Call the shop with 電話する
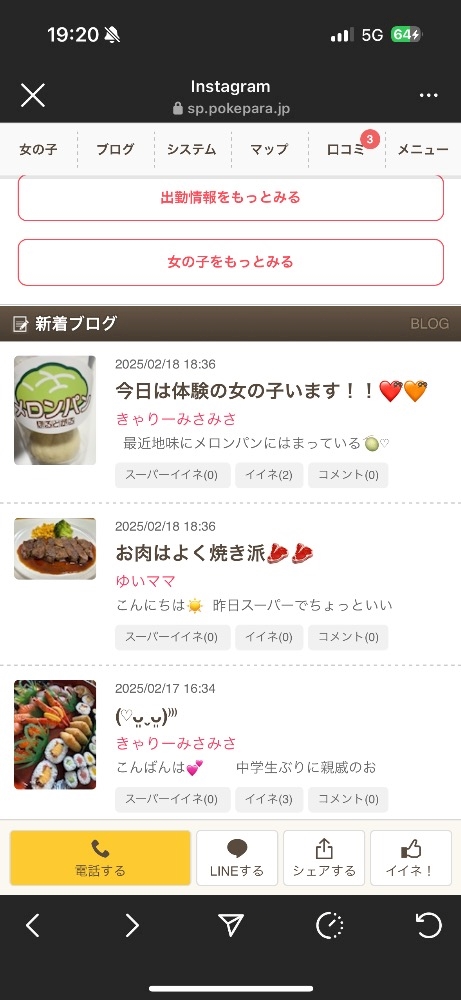Screen dimensions: 461x1000 click(x=100, y=858)
